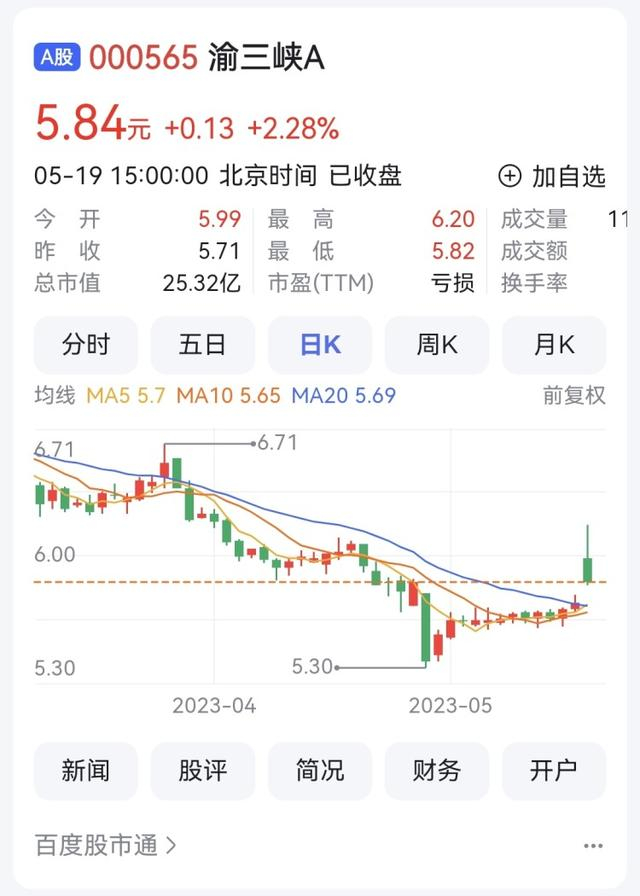Switch to the 五日 chart tab
The height and width of the screenshot is (896, 640).
pyautogui.click(x=203, y=346)
